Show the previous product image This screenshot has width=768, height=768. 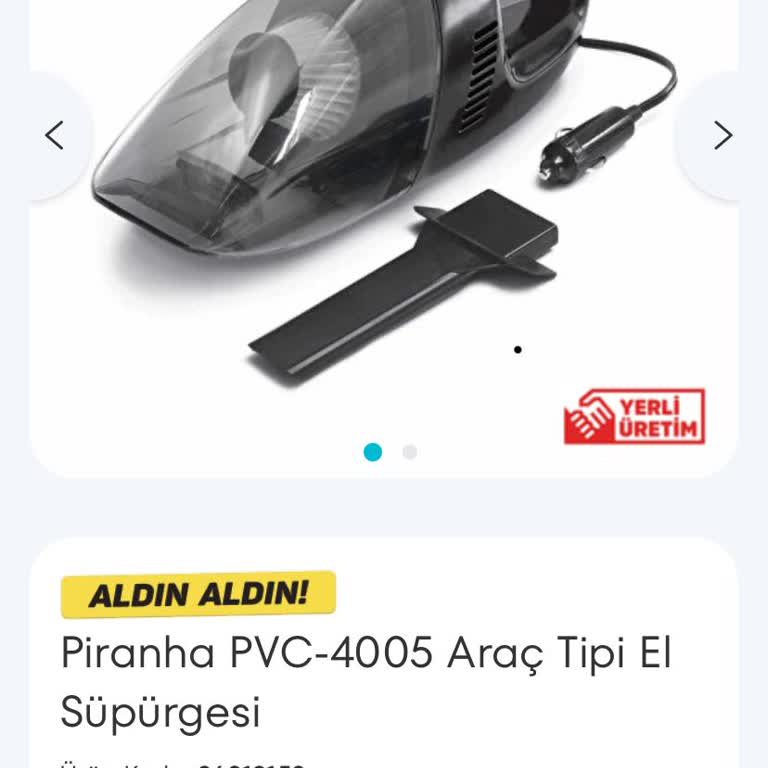coord(54,135)
